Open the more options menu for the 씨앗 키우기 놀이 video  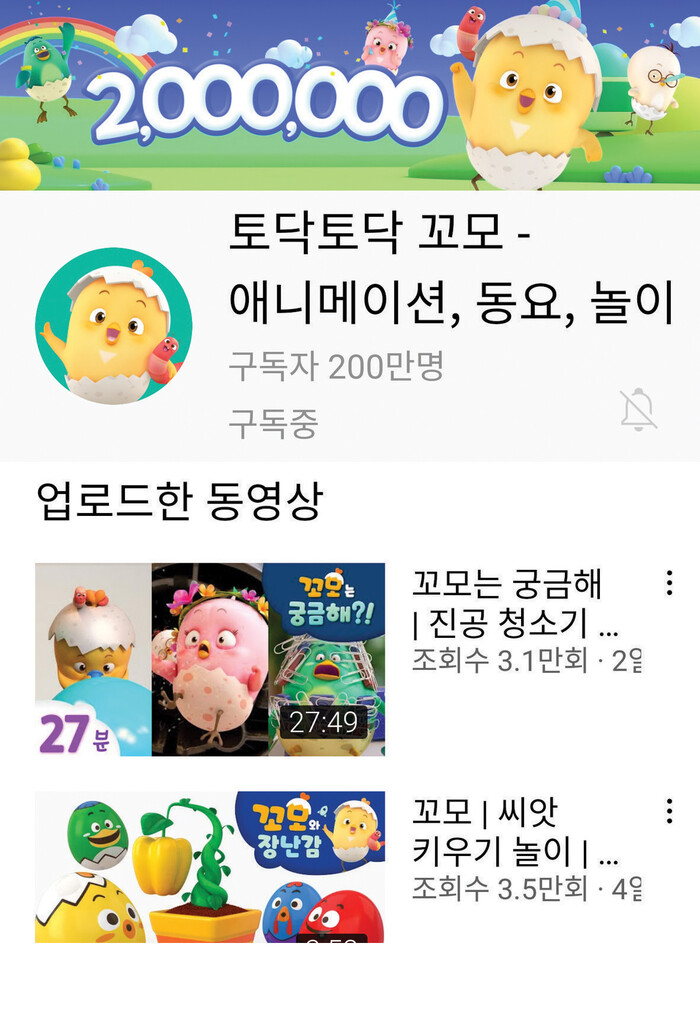[668, 811]
